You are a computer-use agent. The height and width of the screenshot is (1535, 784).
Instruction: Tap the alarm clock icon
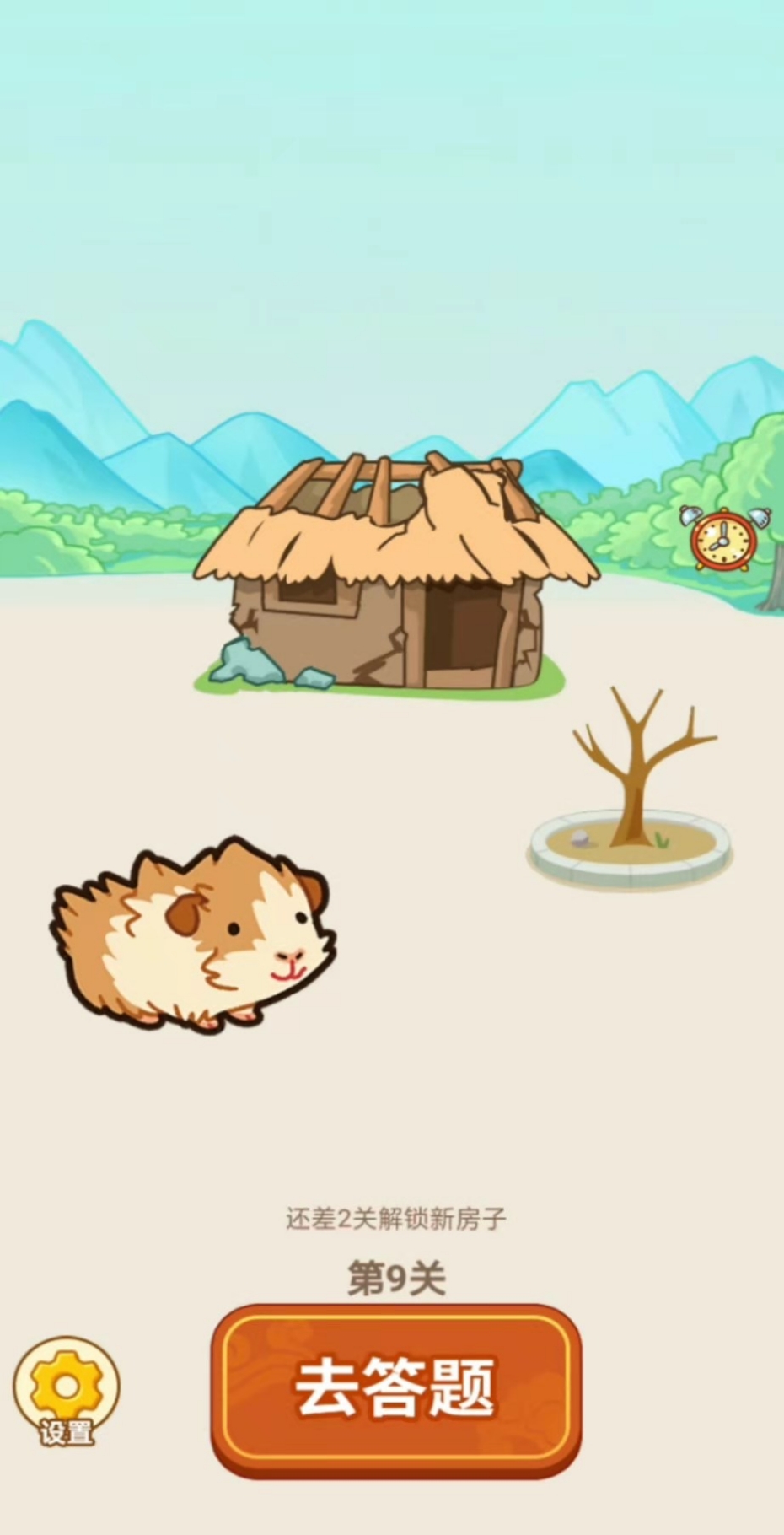pos(724,538)
